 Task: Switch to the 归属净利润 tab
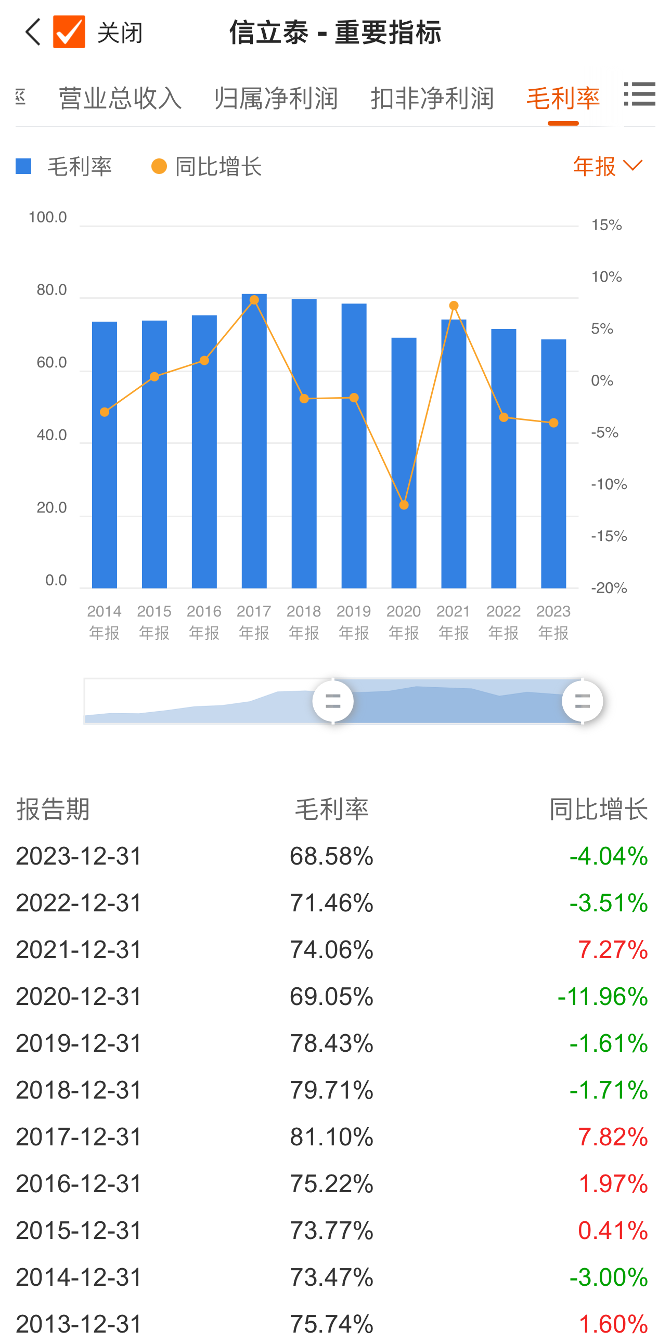[x=276, y=98]
